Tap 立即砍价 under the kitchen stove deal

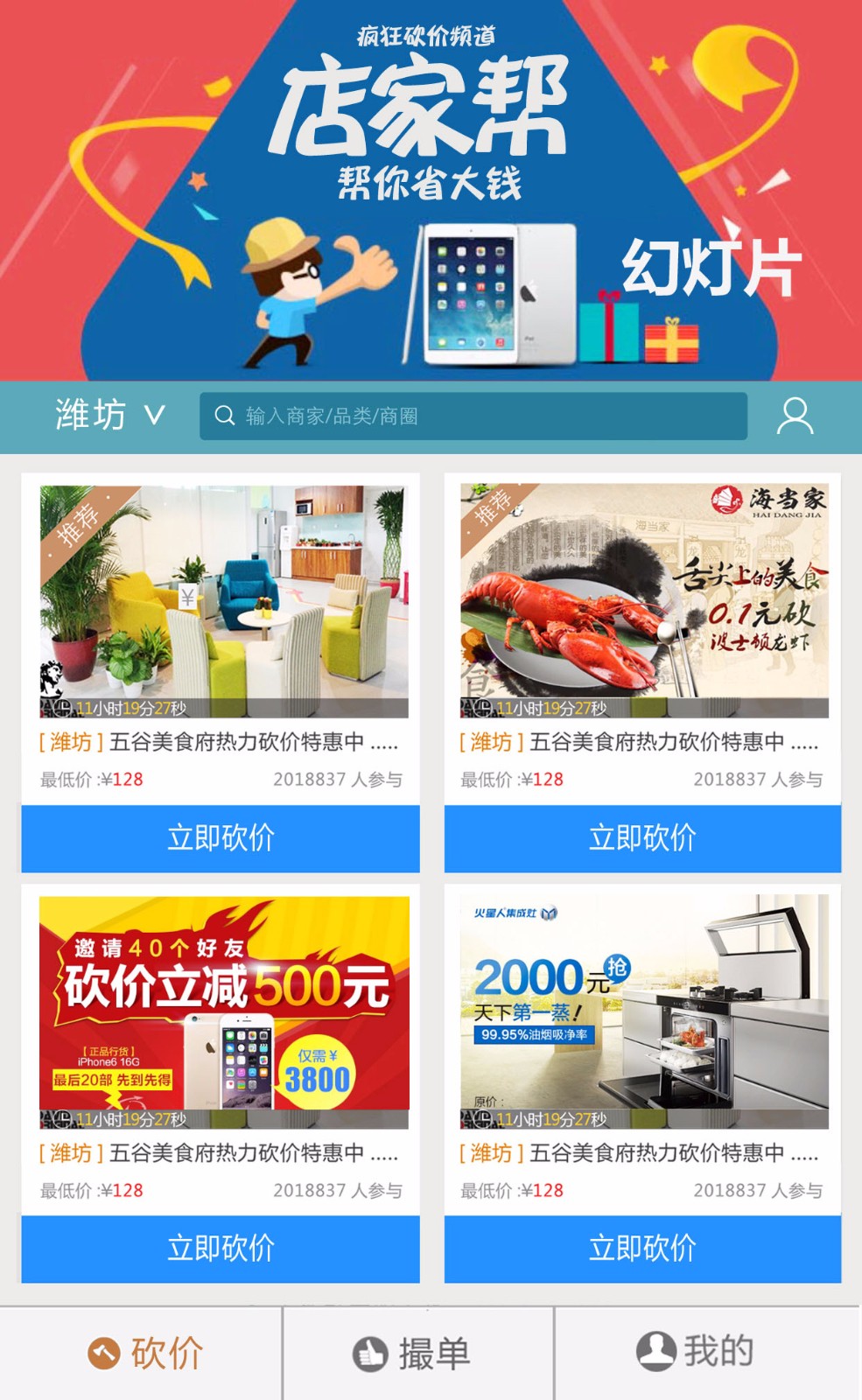(642, 1249)
